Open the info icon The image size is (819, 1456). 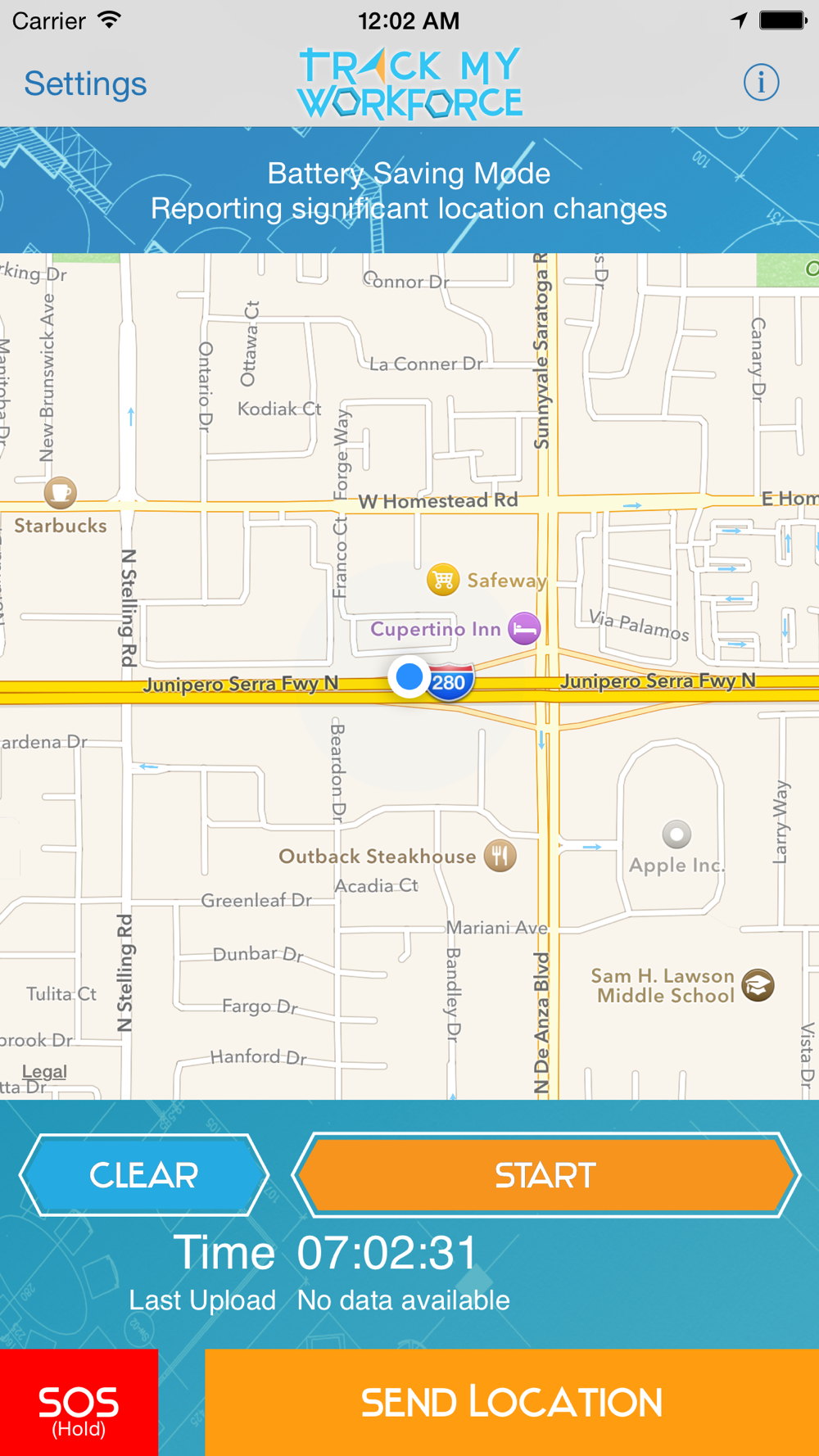pyautogui.click(x=761, y=83)
